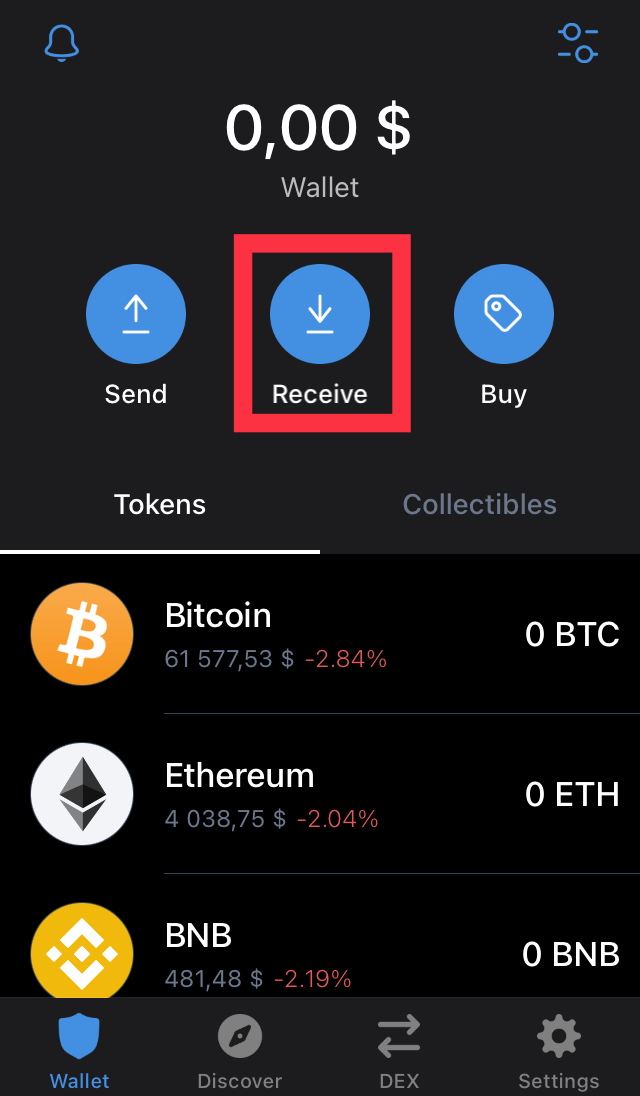This screenshot has width=640, height=1096.
Task: Switch to the Discover tab
Action: (240, 1050)
